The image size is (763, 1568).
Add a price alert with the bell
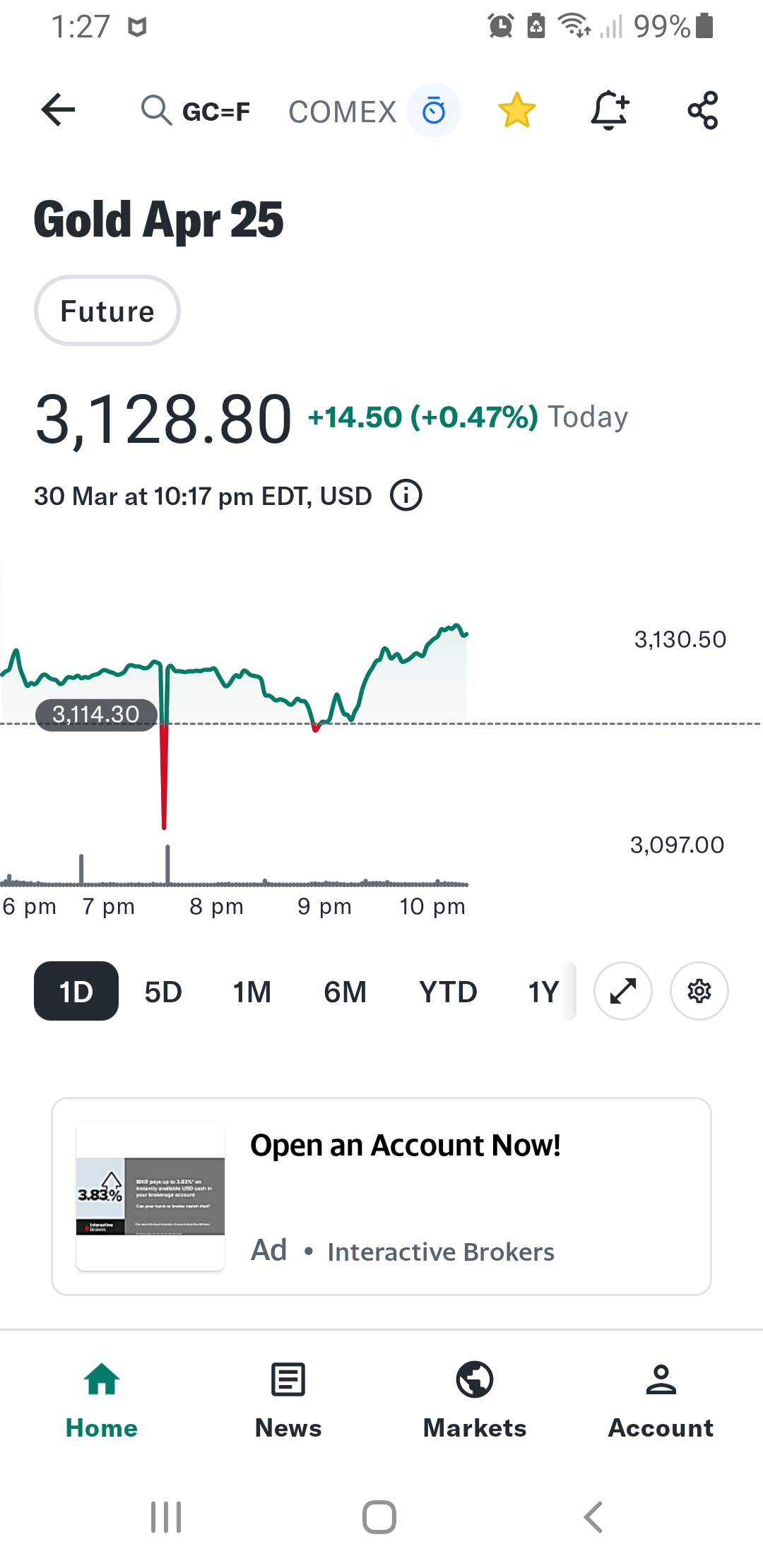(x=610, y=110)
